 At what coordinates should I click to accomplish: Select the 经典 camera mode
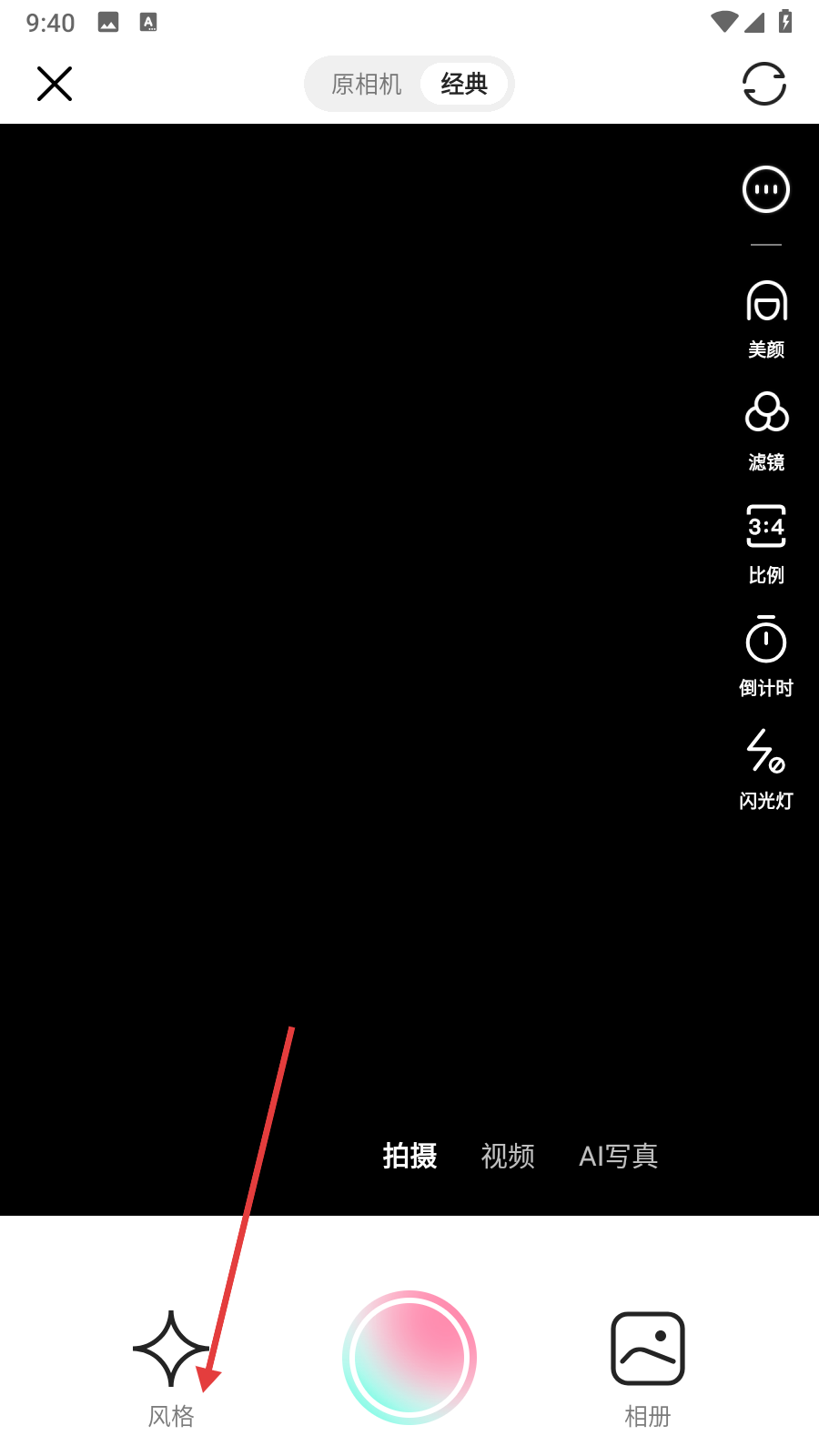coord(464,84)
